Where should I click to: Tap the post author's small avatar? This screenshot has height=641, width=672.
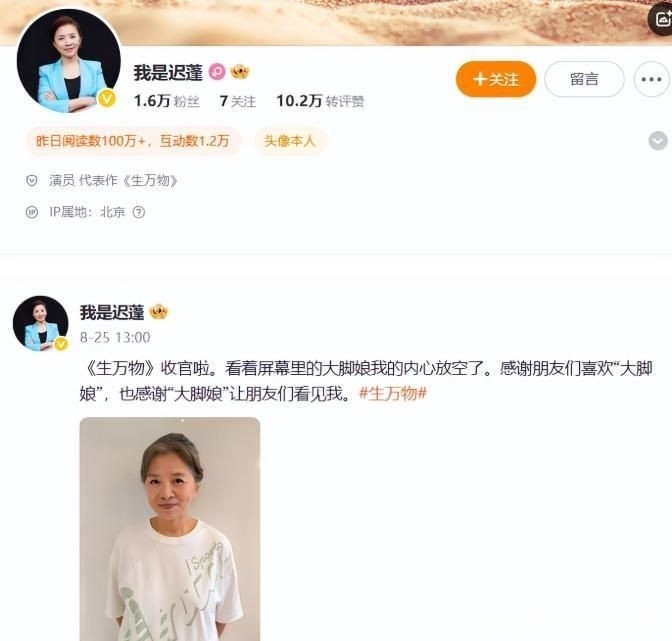(40, 323)
